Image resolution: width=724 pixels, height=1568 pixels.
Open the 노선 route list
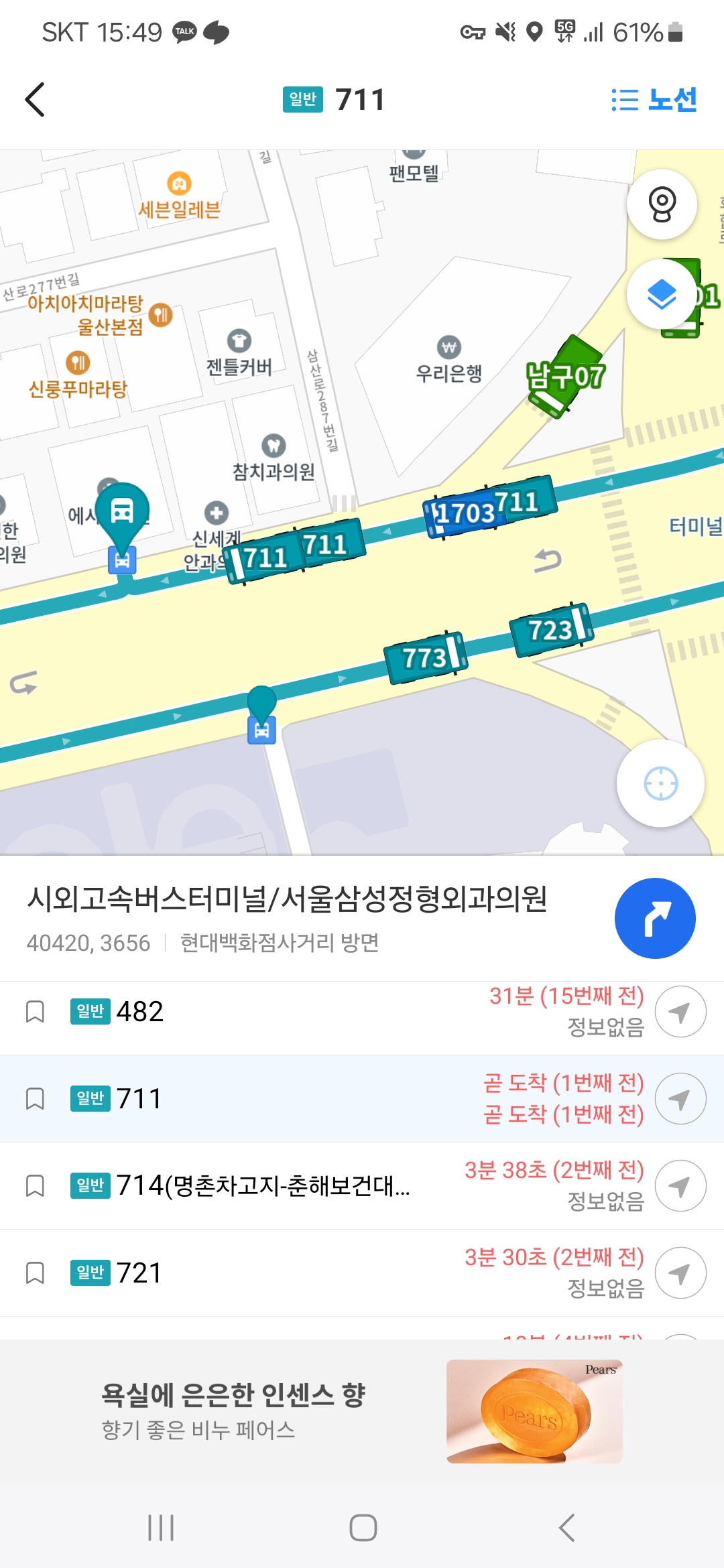(654, 100)
